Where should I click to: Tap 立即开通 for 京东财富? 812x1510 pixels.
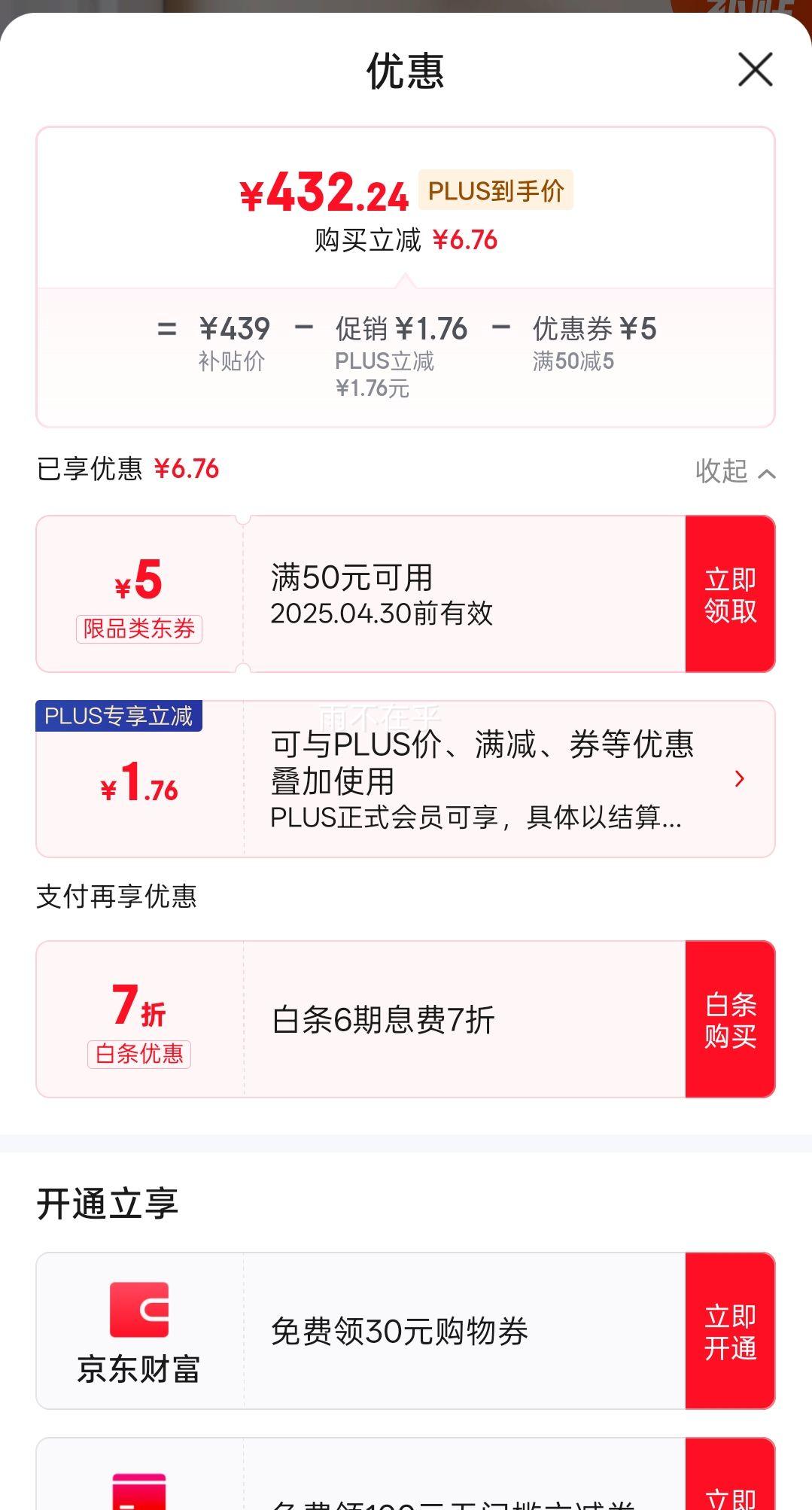click(730, 1331)
